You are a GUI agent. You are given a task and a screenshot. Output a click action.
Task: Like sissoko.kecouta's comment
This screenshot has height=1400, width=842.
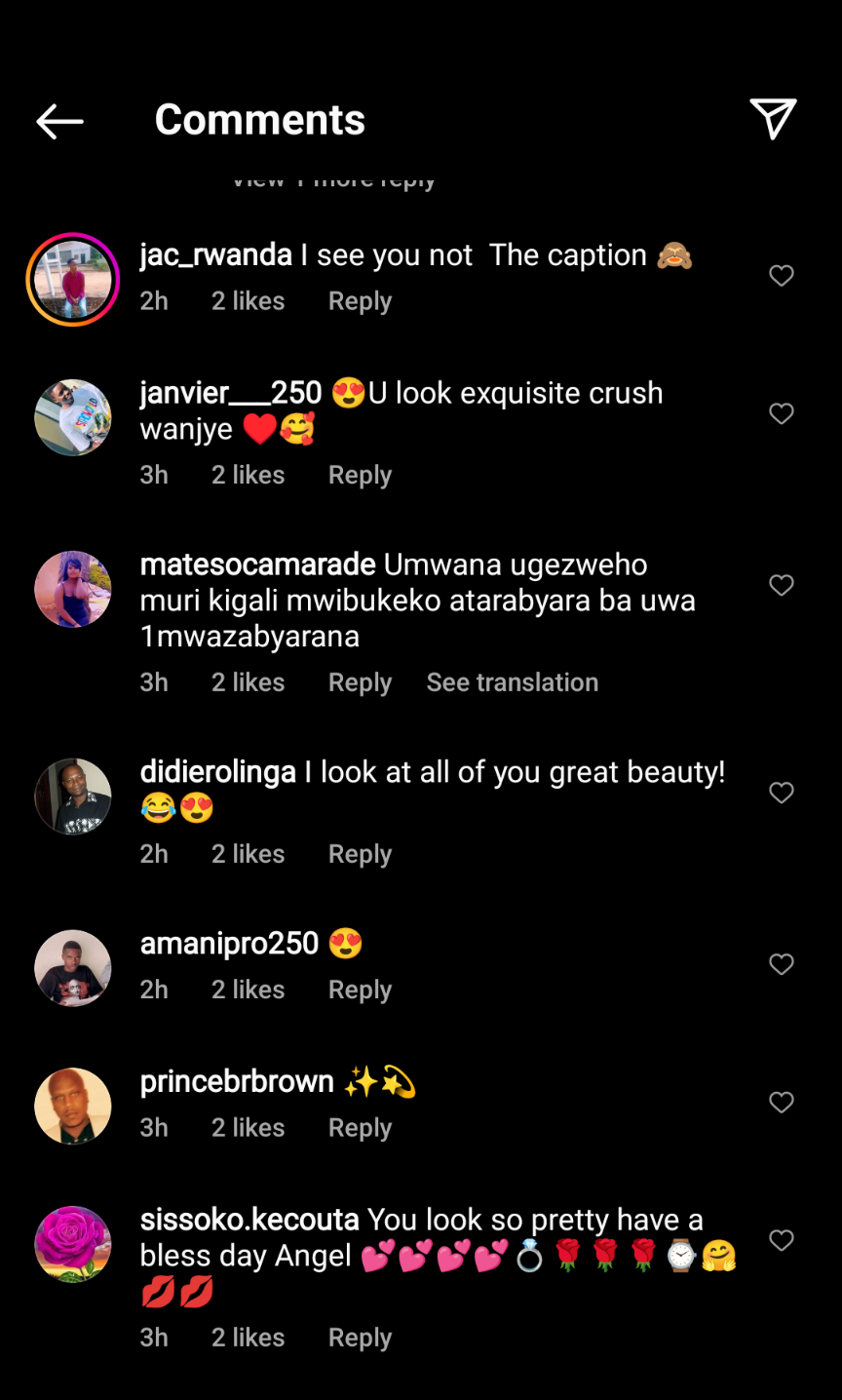[x=782, y=1240]
